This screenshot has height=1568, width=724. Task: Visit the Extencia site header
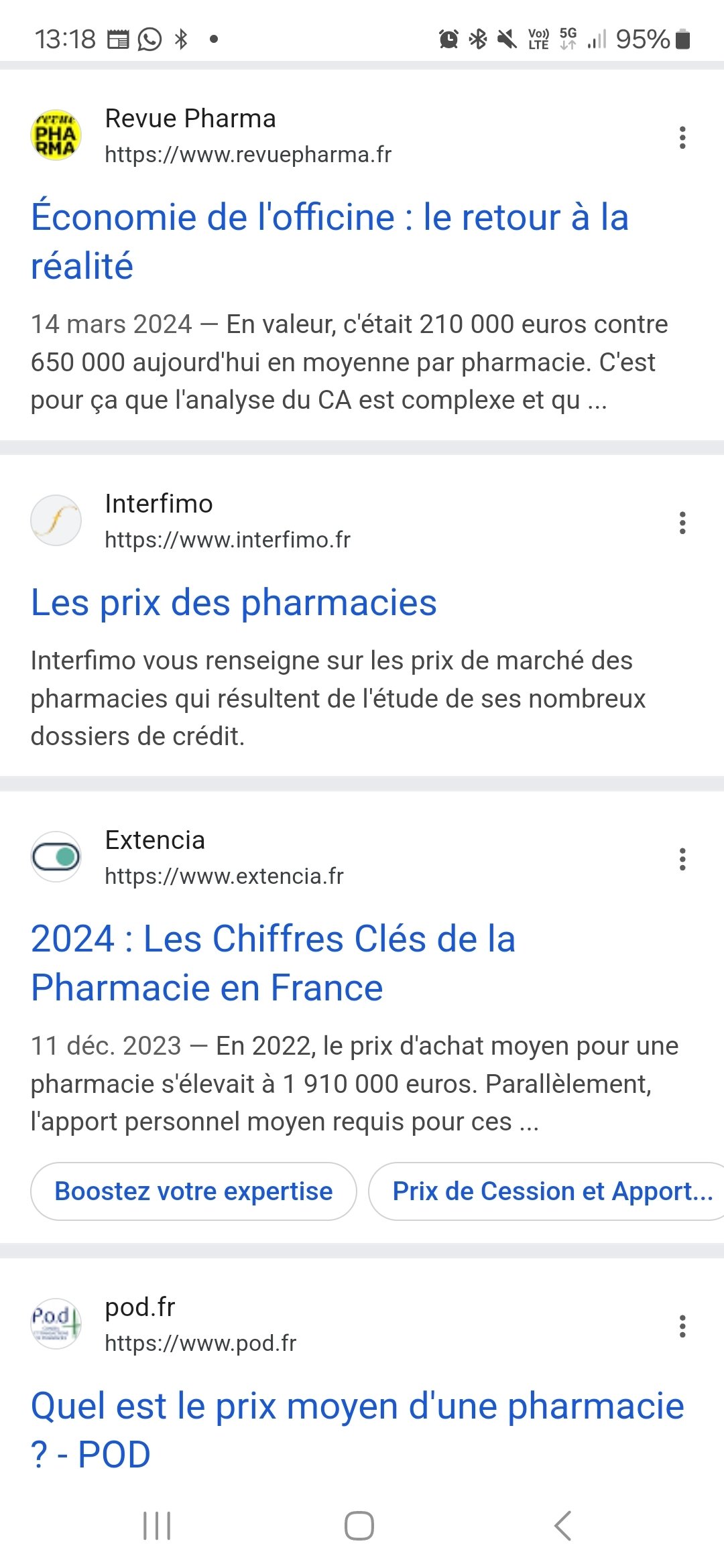pyautogui.click(x=188, y=858)
